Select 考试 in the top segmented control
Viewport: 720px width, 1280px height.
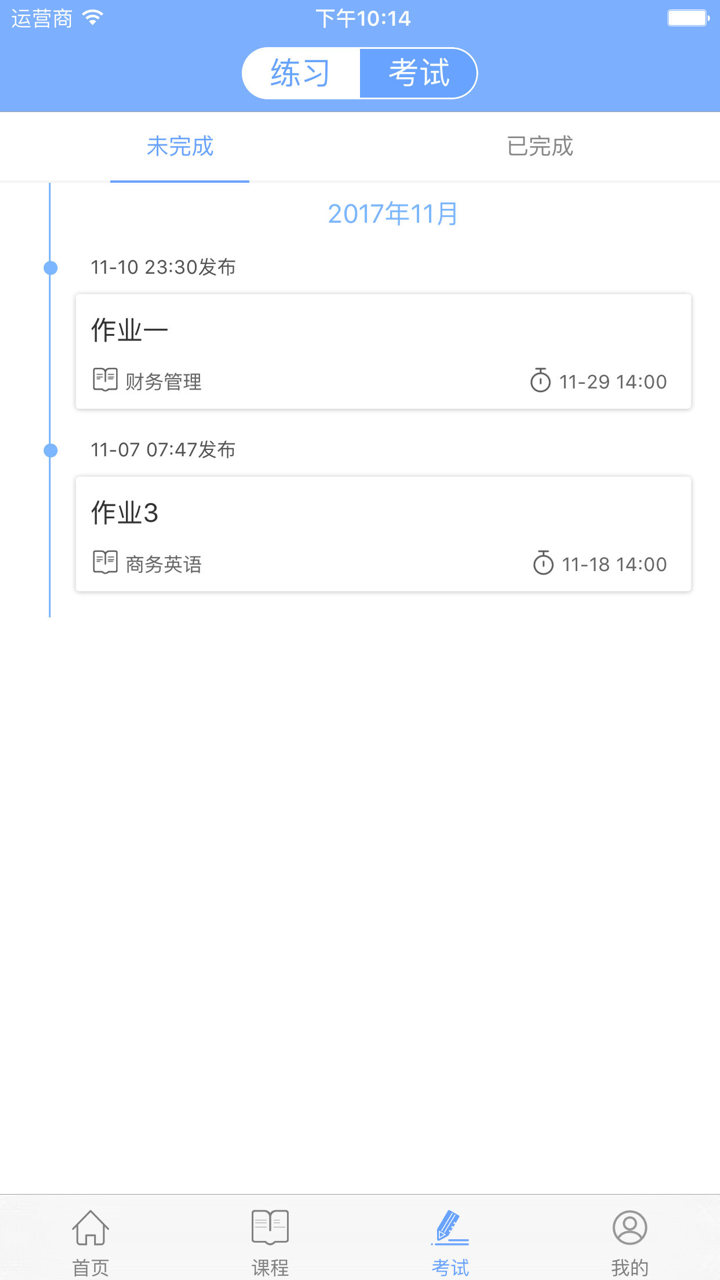click(x=418, y=72)
